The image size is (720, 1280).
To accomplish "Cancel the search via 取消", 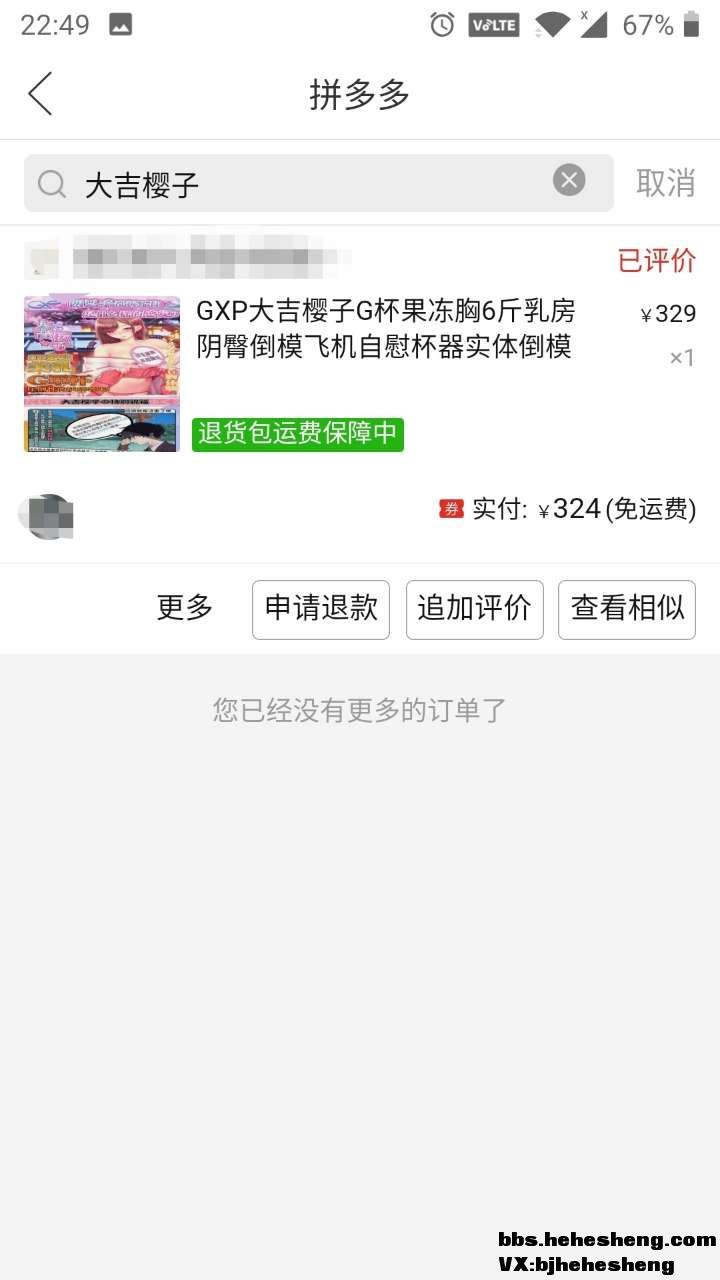I will coord(665,183).
